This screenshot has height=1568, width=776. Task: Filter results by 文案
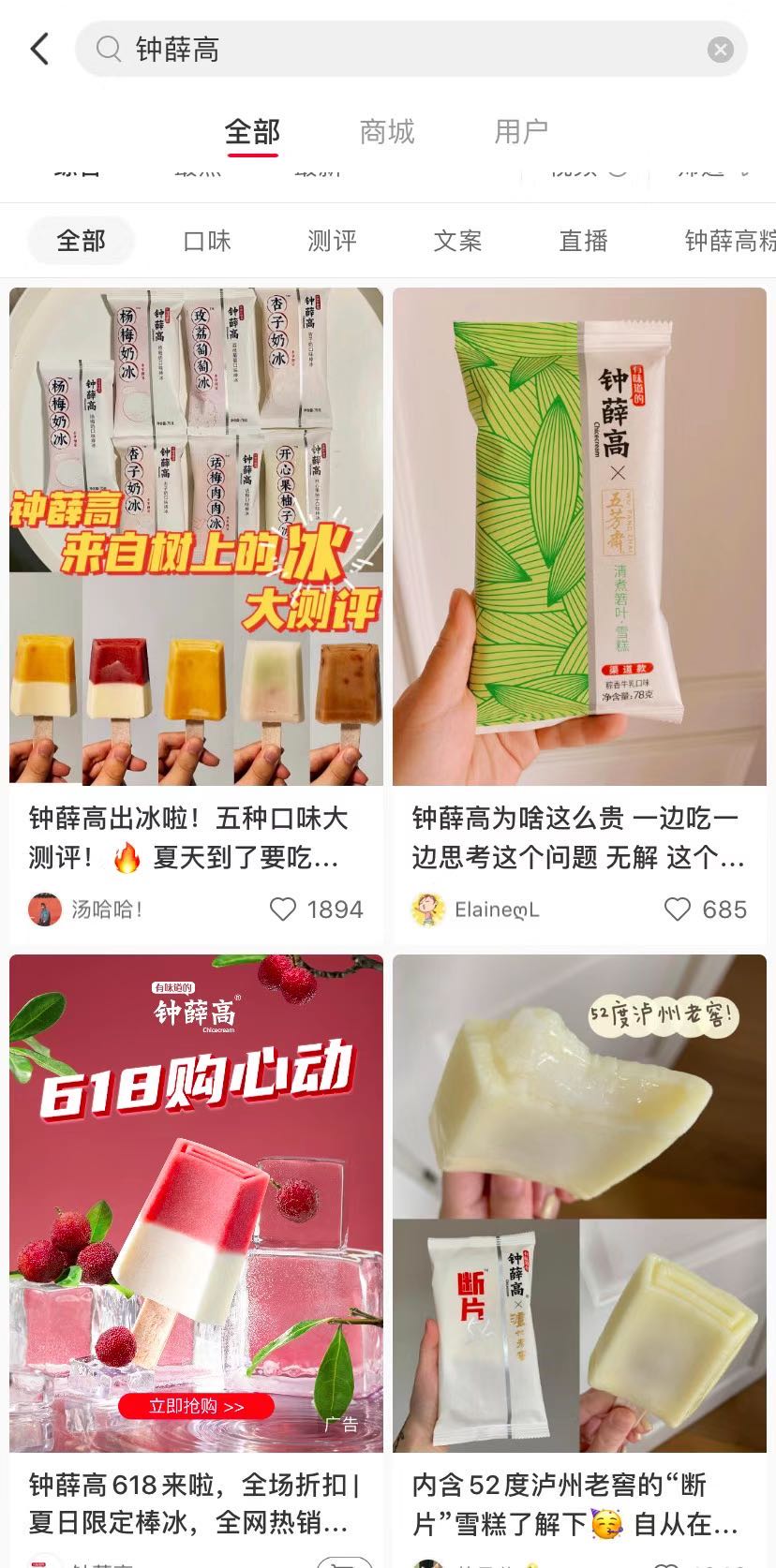[x=457, y=241]
